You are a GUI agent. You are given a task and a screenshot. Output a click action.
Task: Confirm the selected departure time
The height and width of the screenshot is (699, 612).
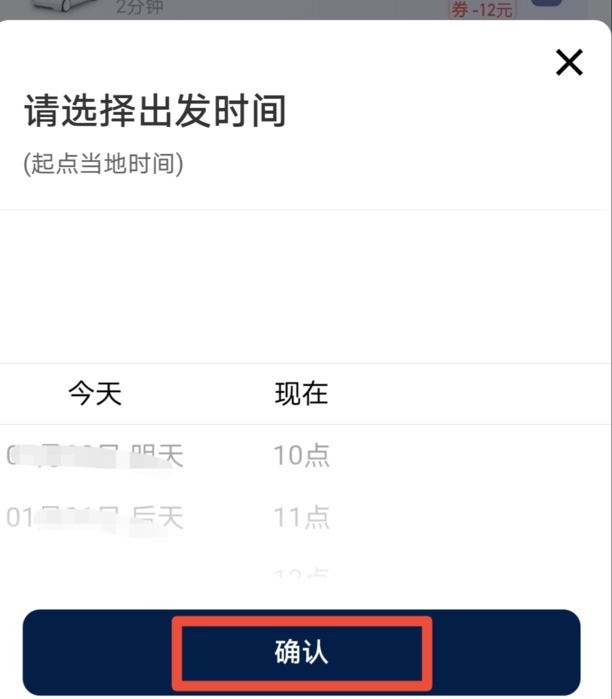pos(302,653)
